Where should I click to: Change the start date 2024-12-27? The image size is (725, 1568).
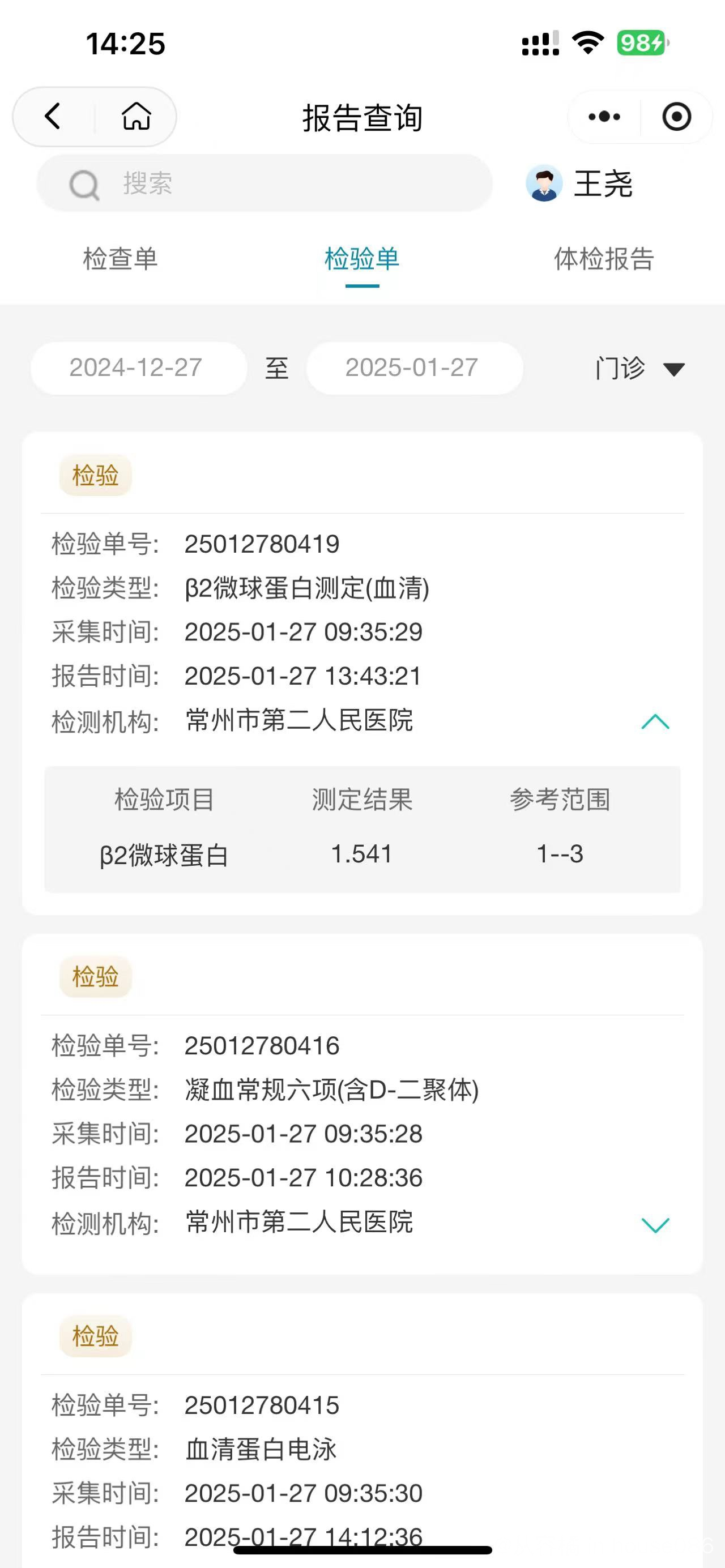(137, 368)
